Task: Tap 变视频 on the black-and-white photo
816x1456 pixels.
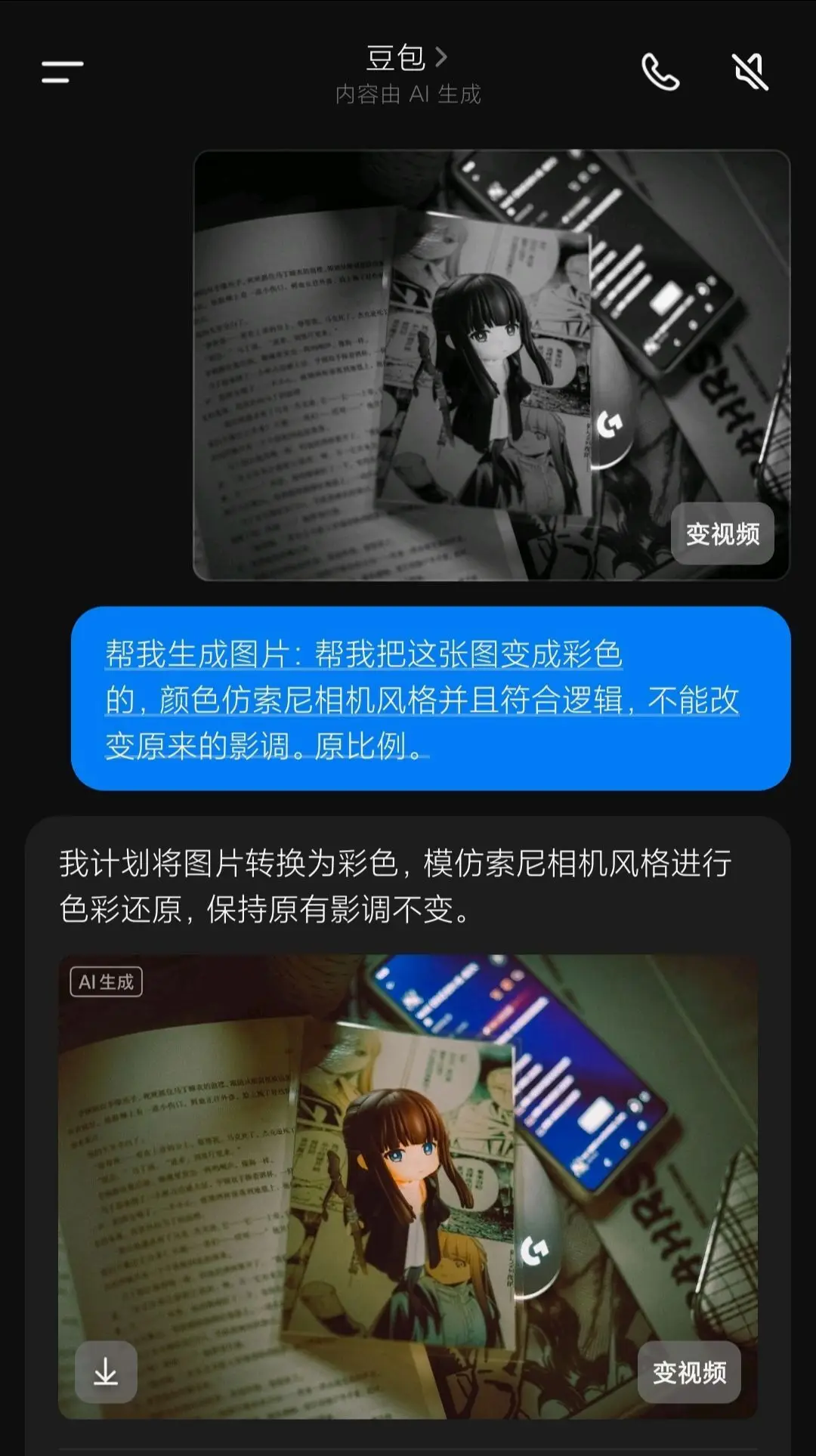Action: point(722,534)
